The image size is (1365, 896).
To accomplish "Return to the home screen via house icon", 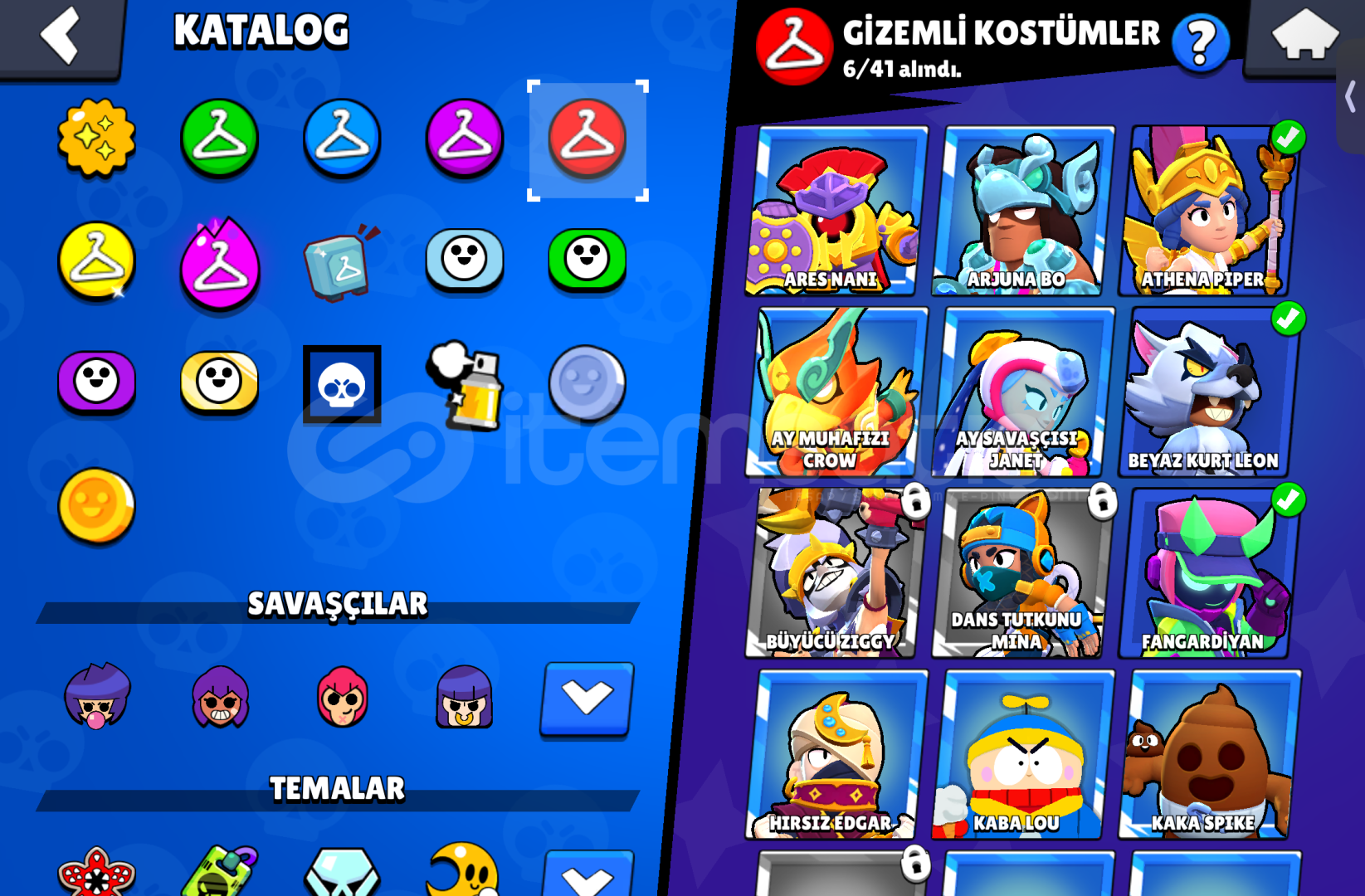I will pos(1304,36).
